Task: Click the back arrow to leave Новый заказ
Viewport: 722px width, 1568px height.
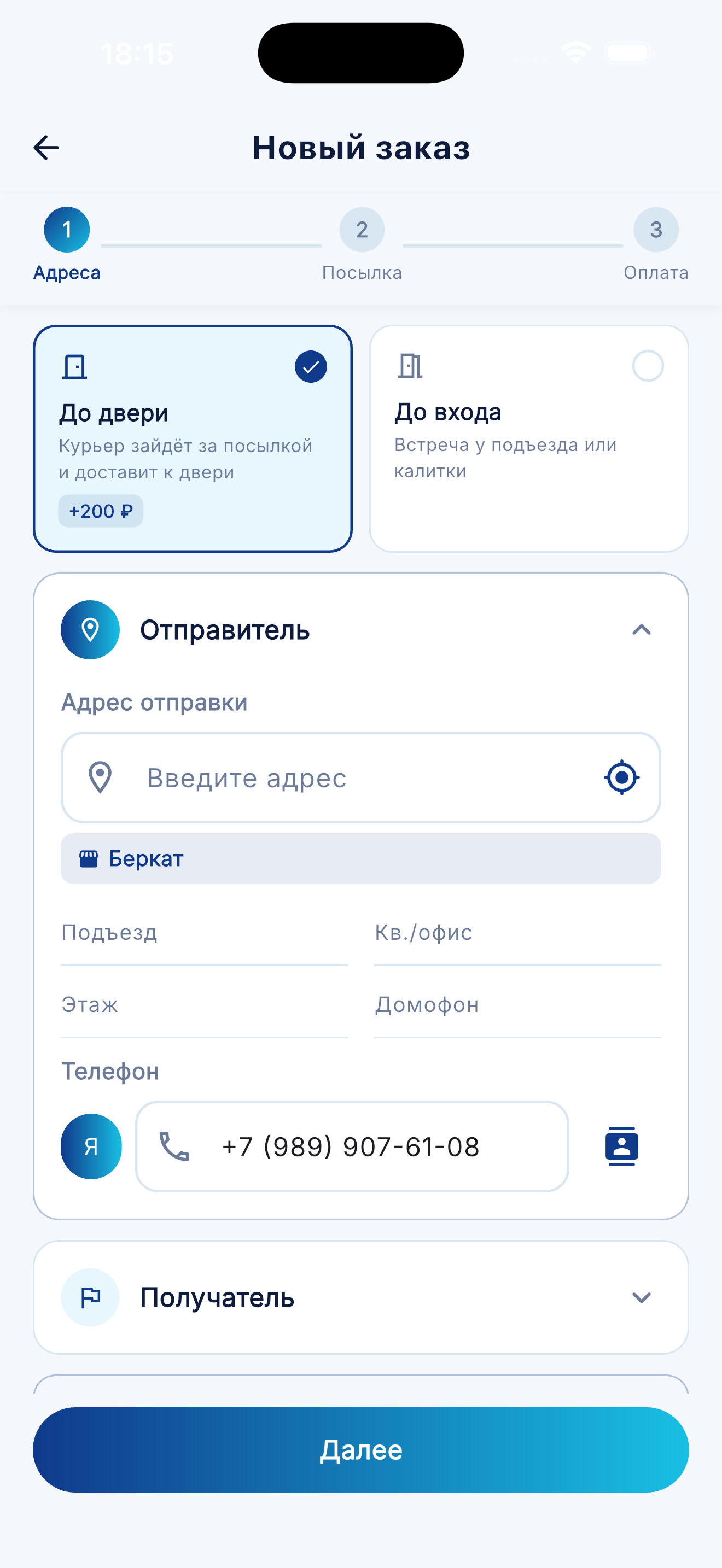Action: (x=45, y=147)
